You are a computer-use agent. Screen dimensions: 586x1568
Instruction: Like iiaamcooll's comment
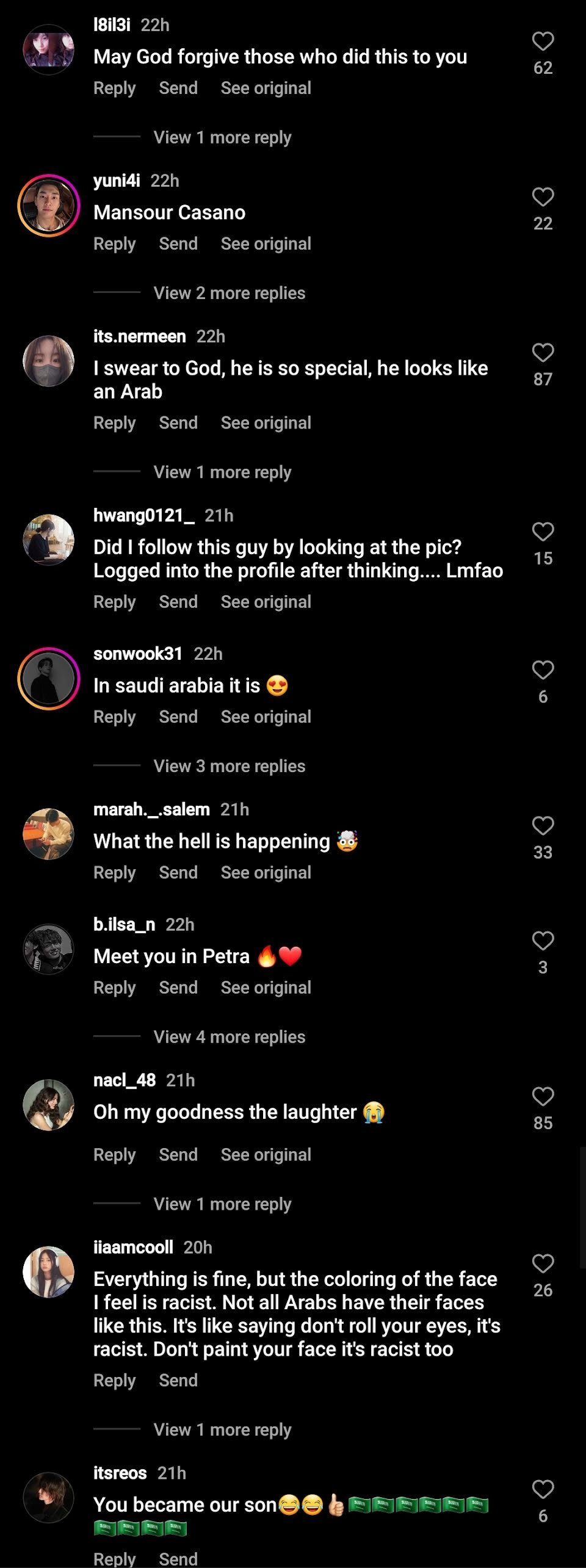[x=543, y=1263]
